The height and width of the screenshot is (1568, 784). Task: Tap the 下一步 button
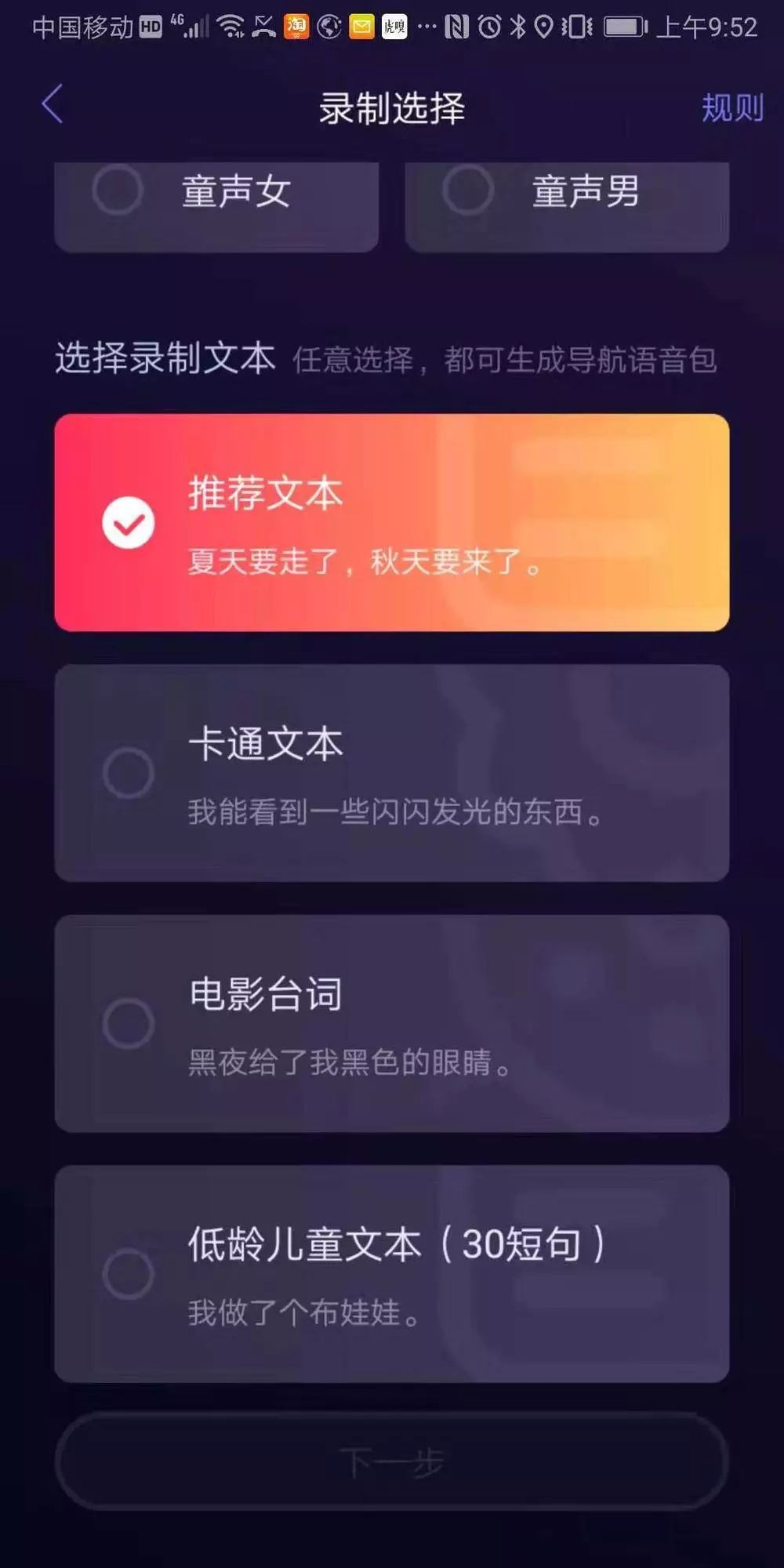pos(391,1461)
